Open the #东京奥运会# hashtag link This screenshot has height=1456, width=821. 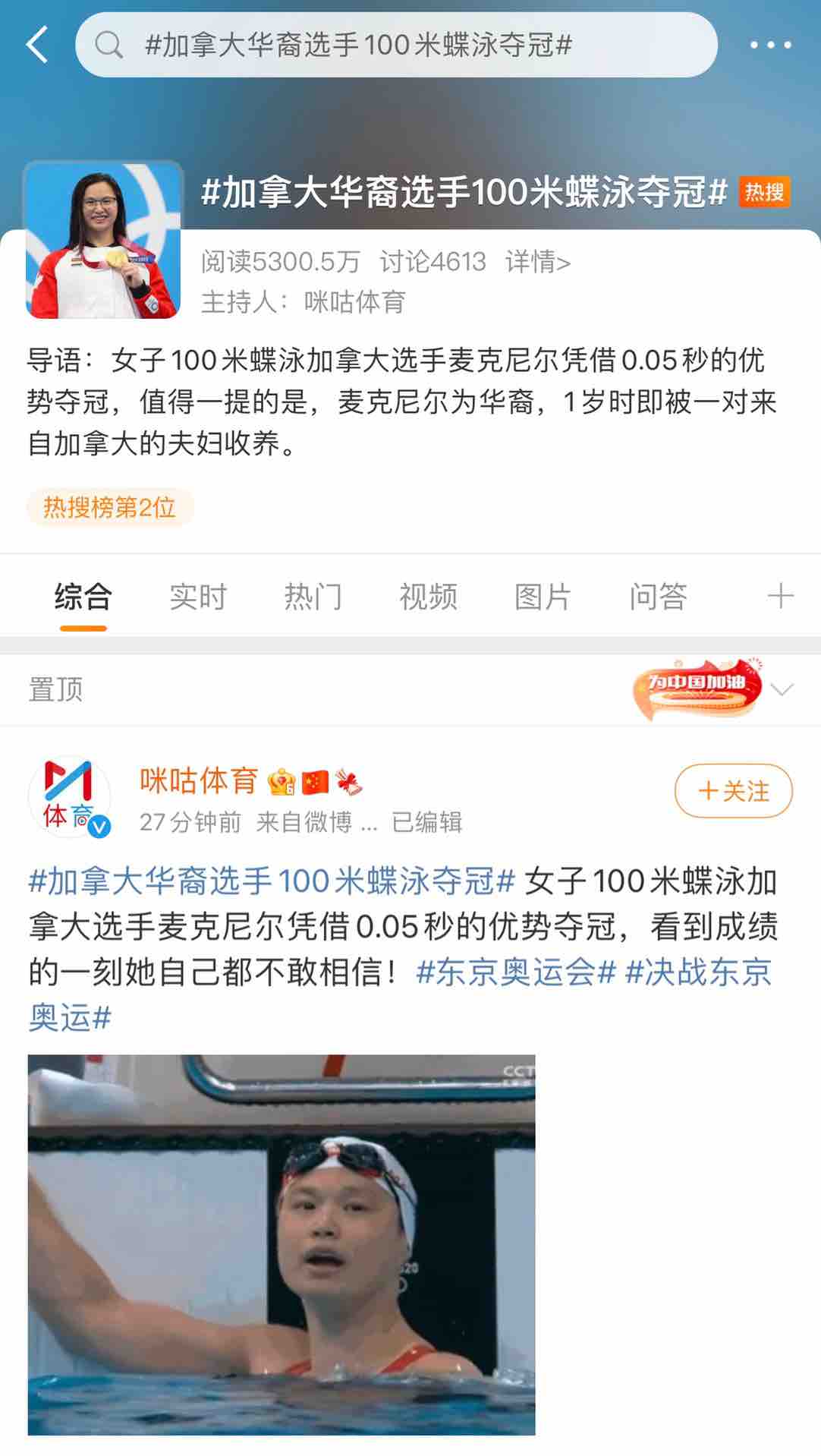pyautogui.click(x=515, y=972)
